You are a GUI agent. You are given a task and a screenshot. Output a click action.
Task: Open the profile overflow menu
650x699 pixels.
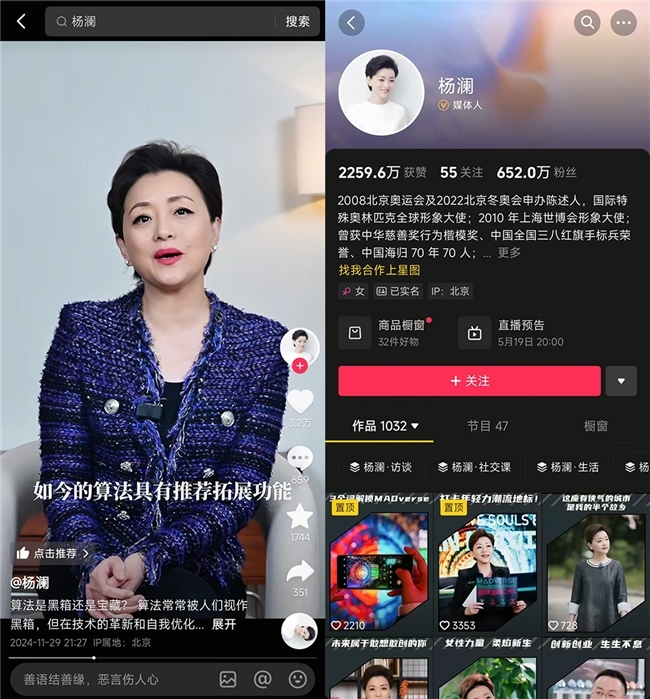point(624,23)
